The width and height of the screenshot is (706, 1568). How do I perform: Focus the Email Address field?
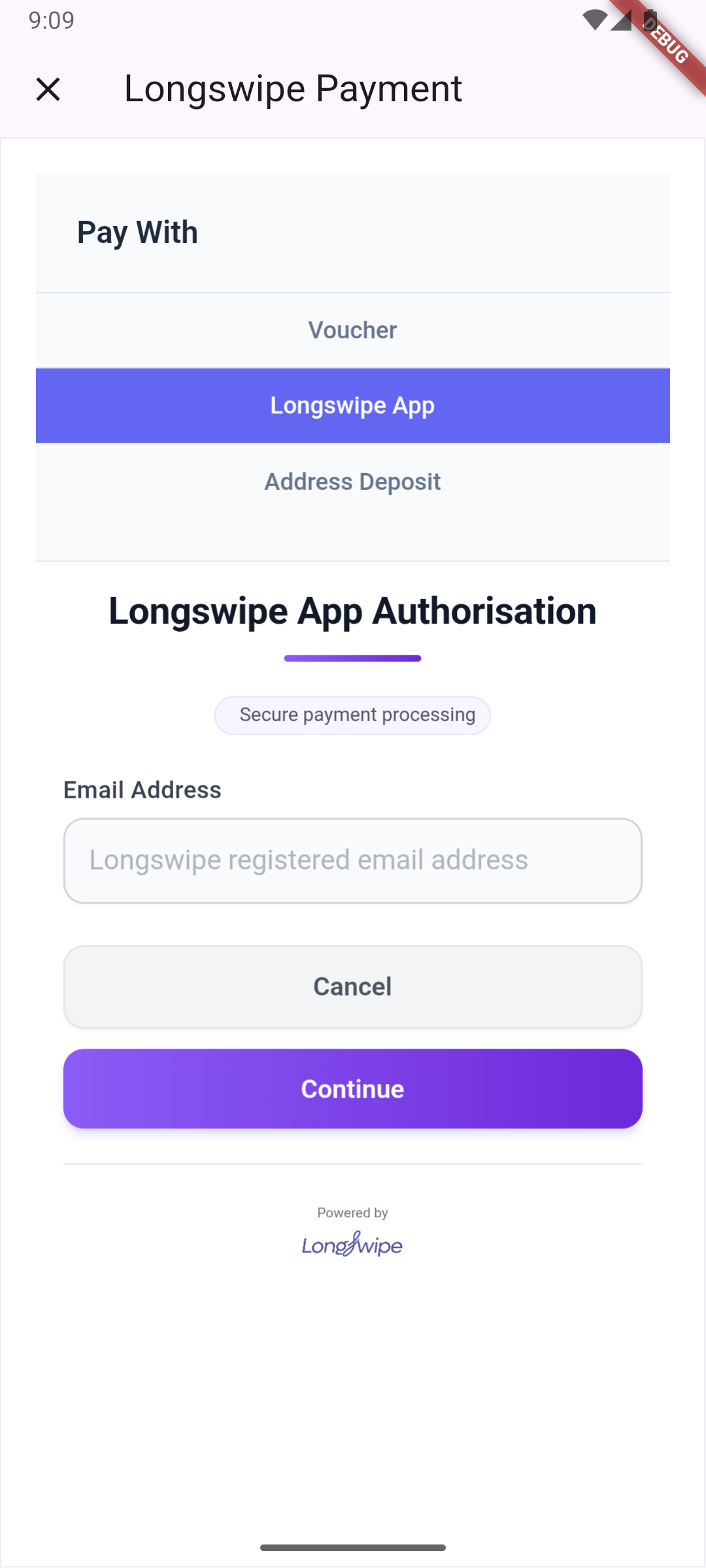[353, 860]
